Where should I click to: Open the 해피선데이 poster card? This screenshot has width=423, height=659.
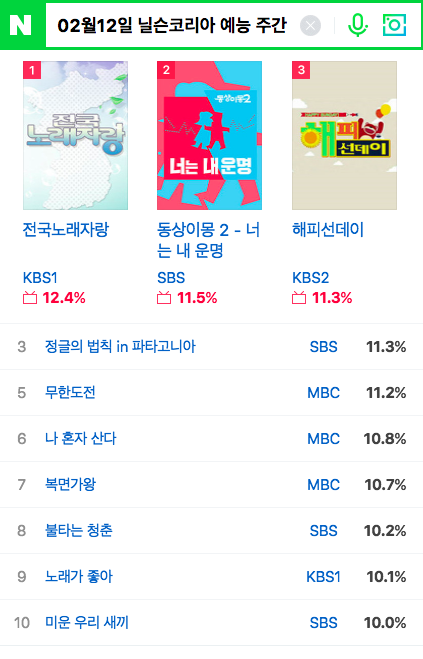point(344,135)
